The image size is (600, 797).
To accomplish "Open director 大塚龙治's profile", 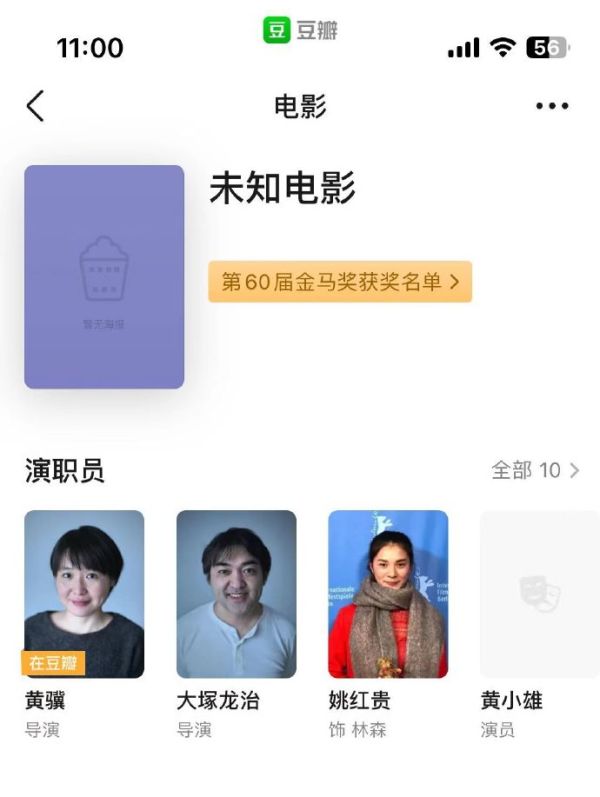I will pos(236,595).
